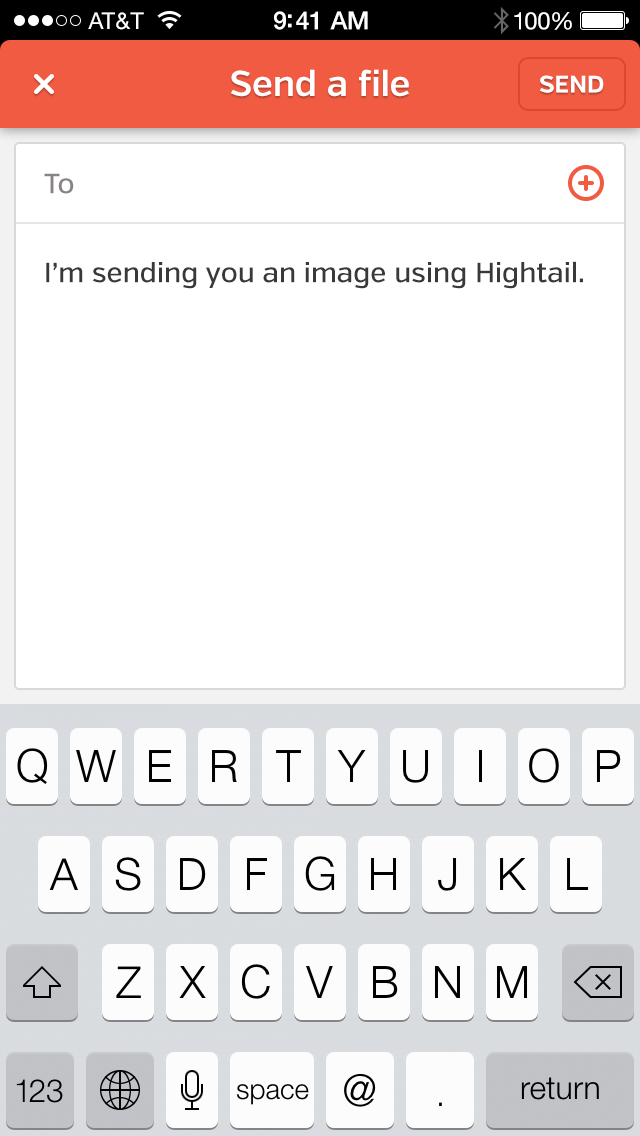This screenshot has width=640, height=1136.
Task: Tap the return key on the keyboard
Action: pos(559,1089)
